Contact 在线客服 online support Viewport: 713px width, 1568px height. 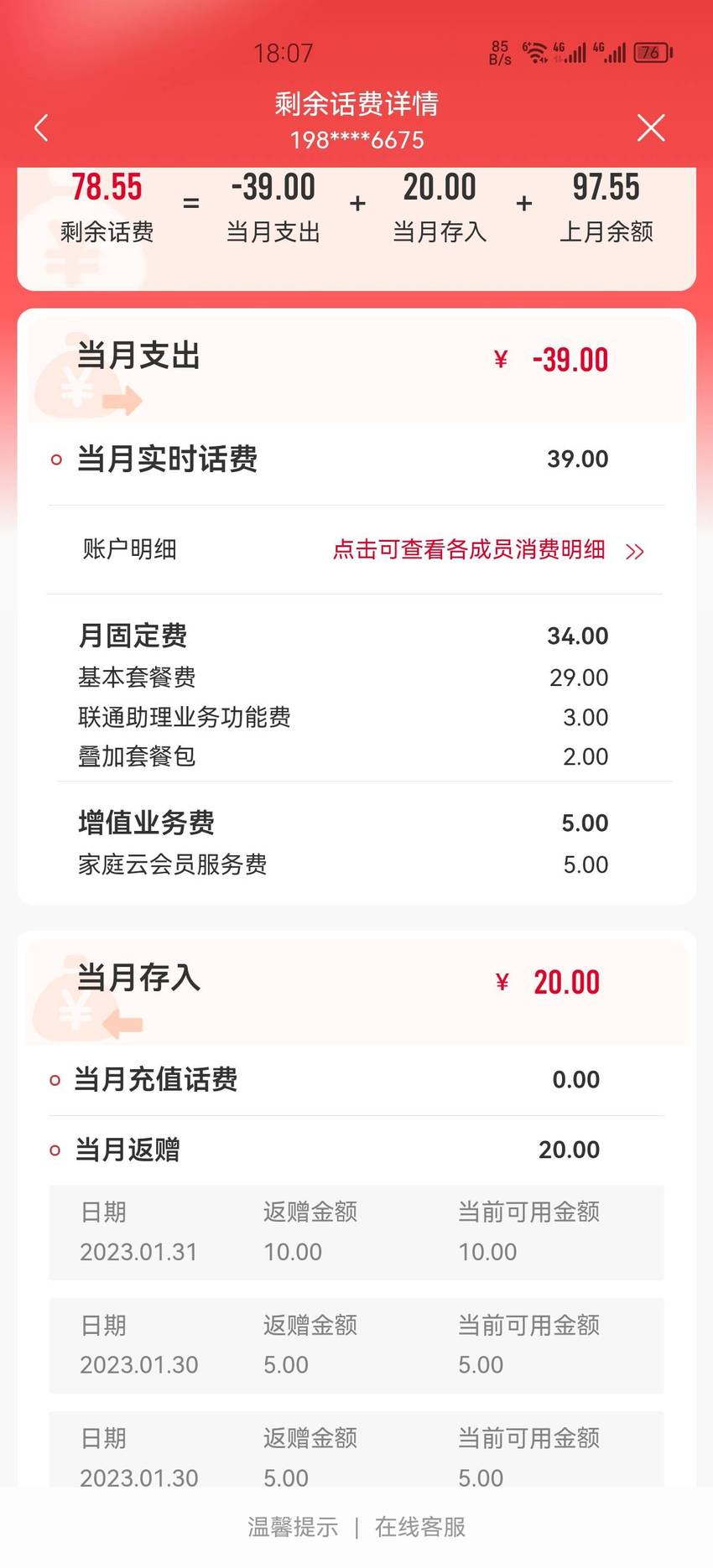pos(420,1527)
